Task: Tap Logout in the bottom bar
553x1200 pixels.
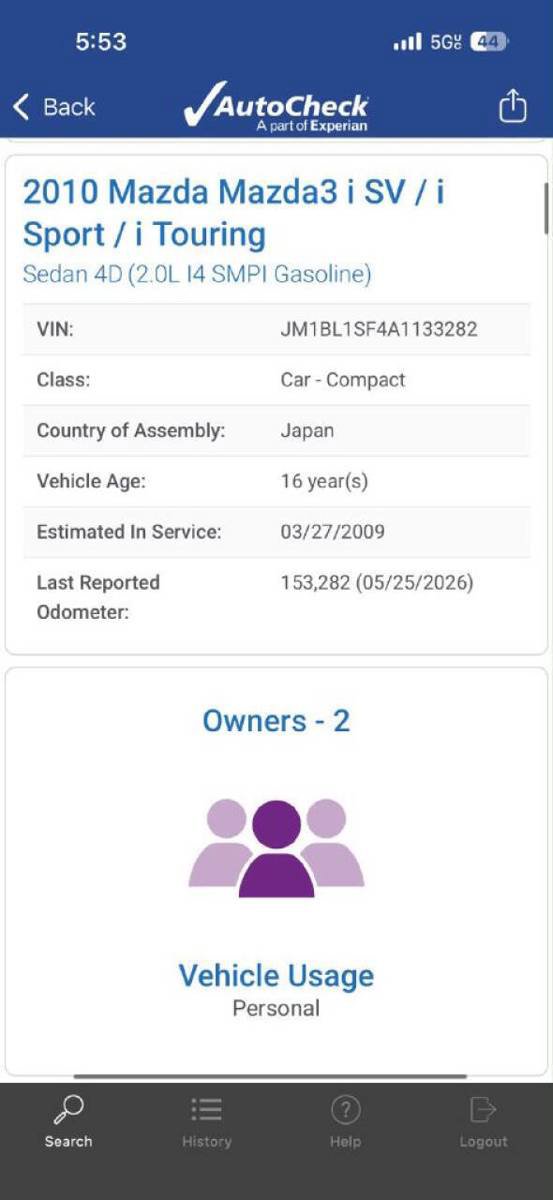Action: [483, 1122]
